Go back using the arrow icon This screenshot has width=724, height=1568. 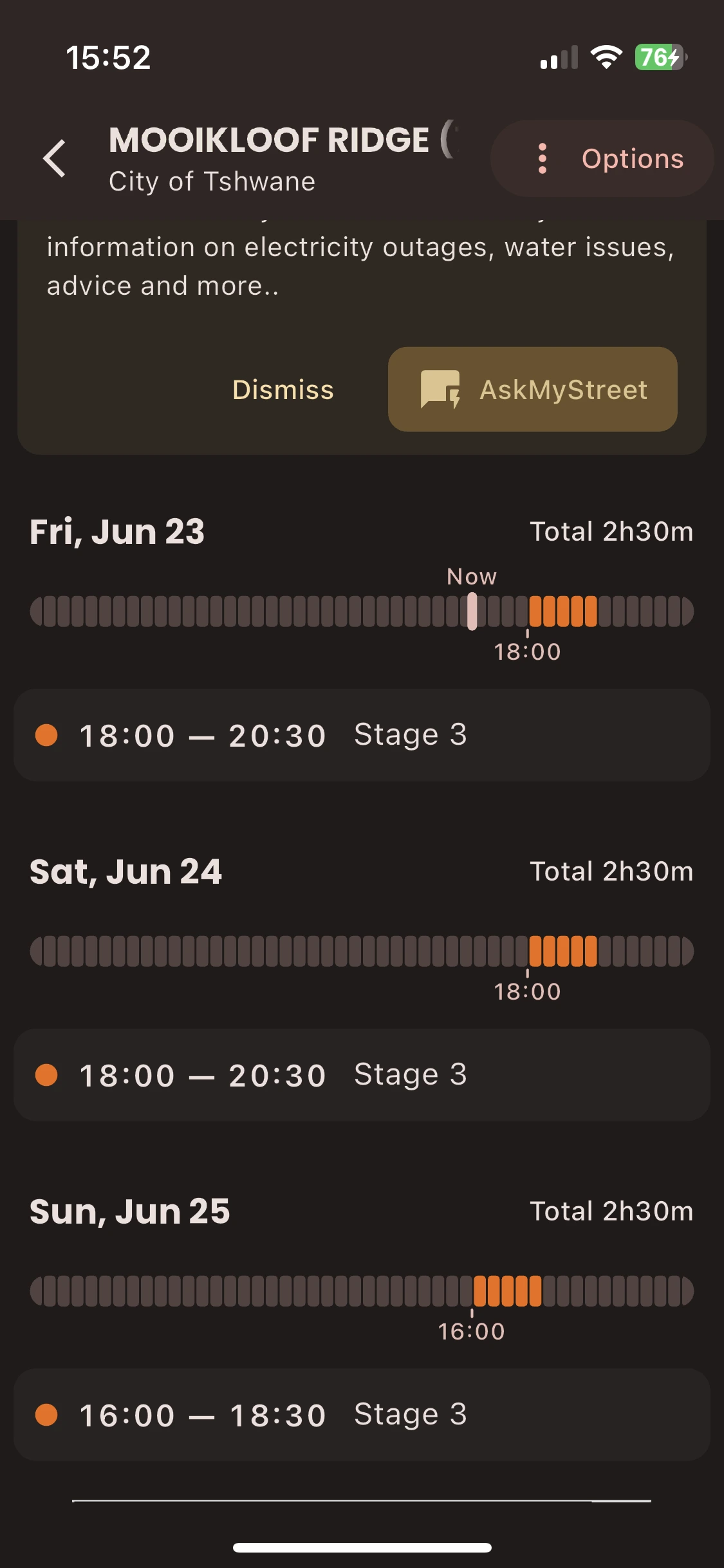(x=55, y=158)
